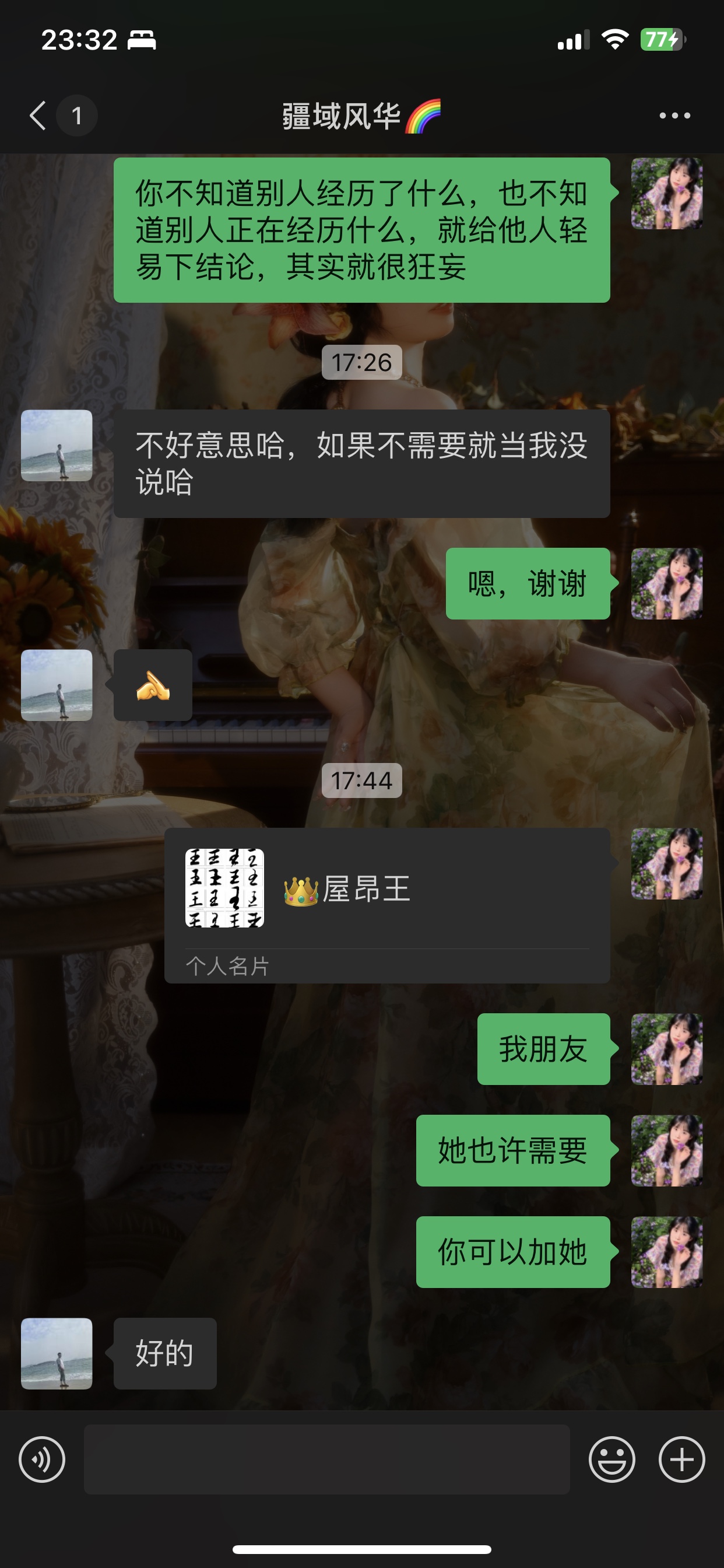Open the 屋昂王 contact card
724x1568 pixels.
pos(387,905)
